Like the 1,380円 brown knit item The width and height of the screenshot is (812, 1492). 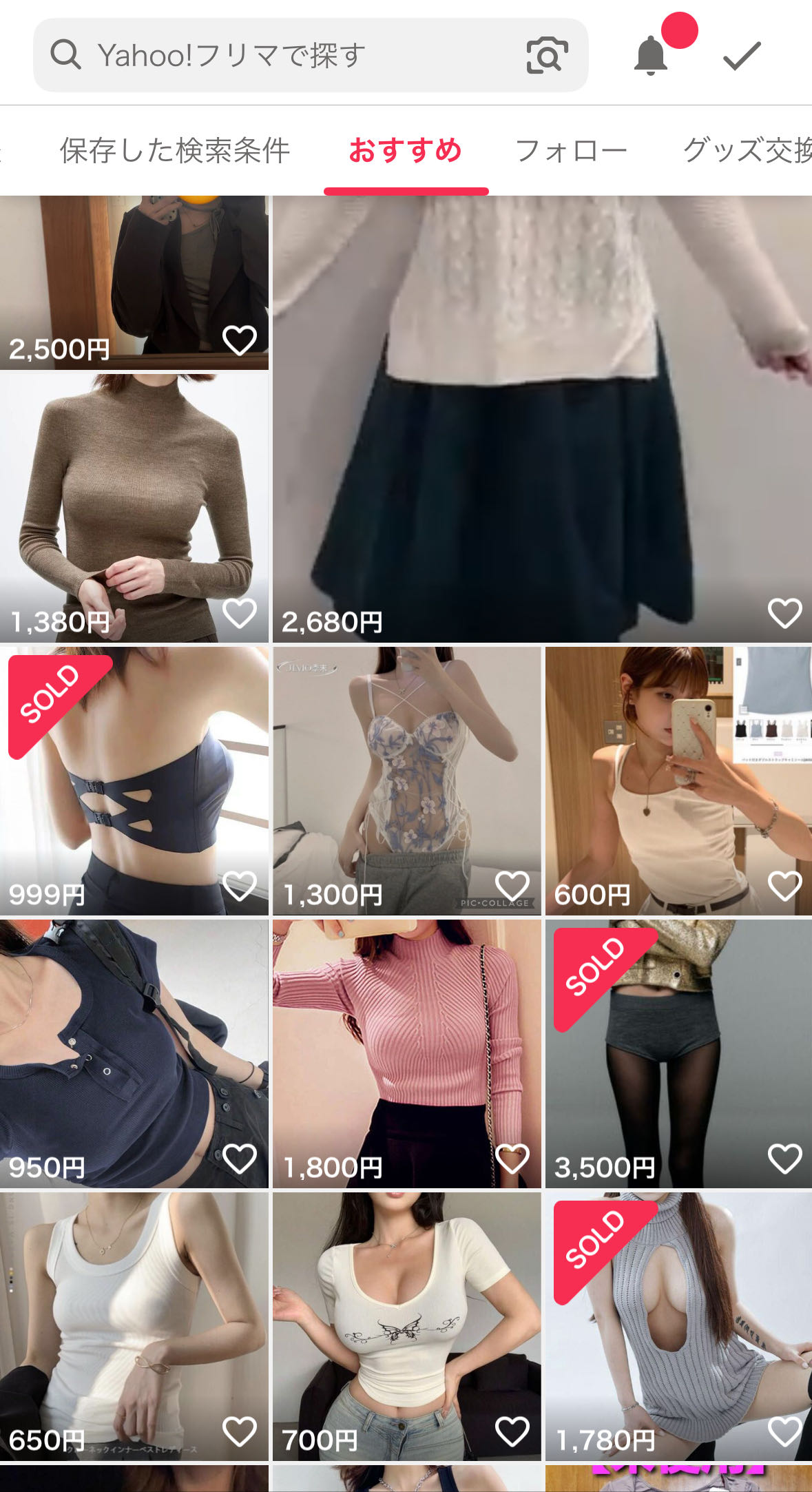pos(240,613)
